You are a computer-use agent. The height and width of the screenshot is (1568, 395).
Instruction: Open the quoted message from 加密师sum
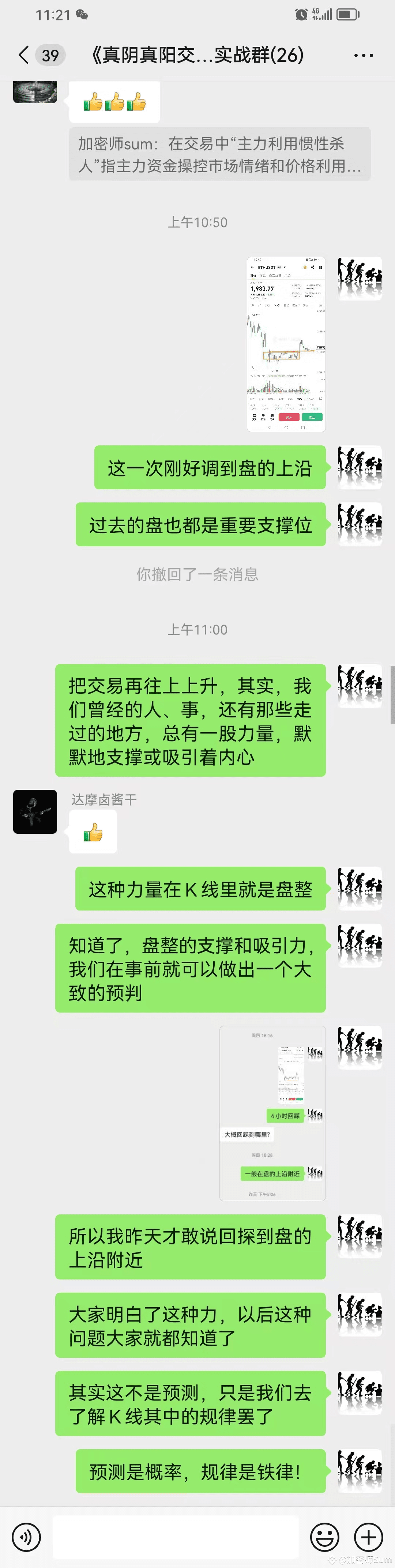[x=219, y=154]
